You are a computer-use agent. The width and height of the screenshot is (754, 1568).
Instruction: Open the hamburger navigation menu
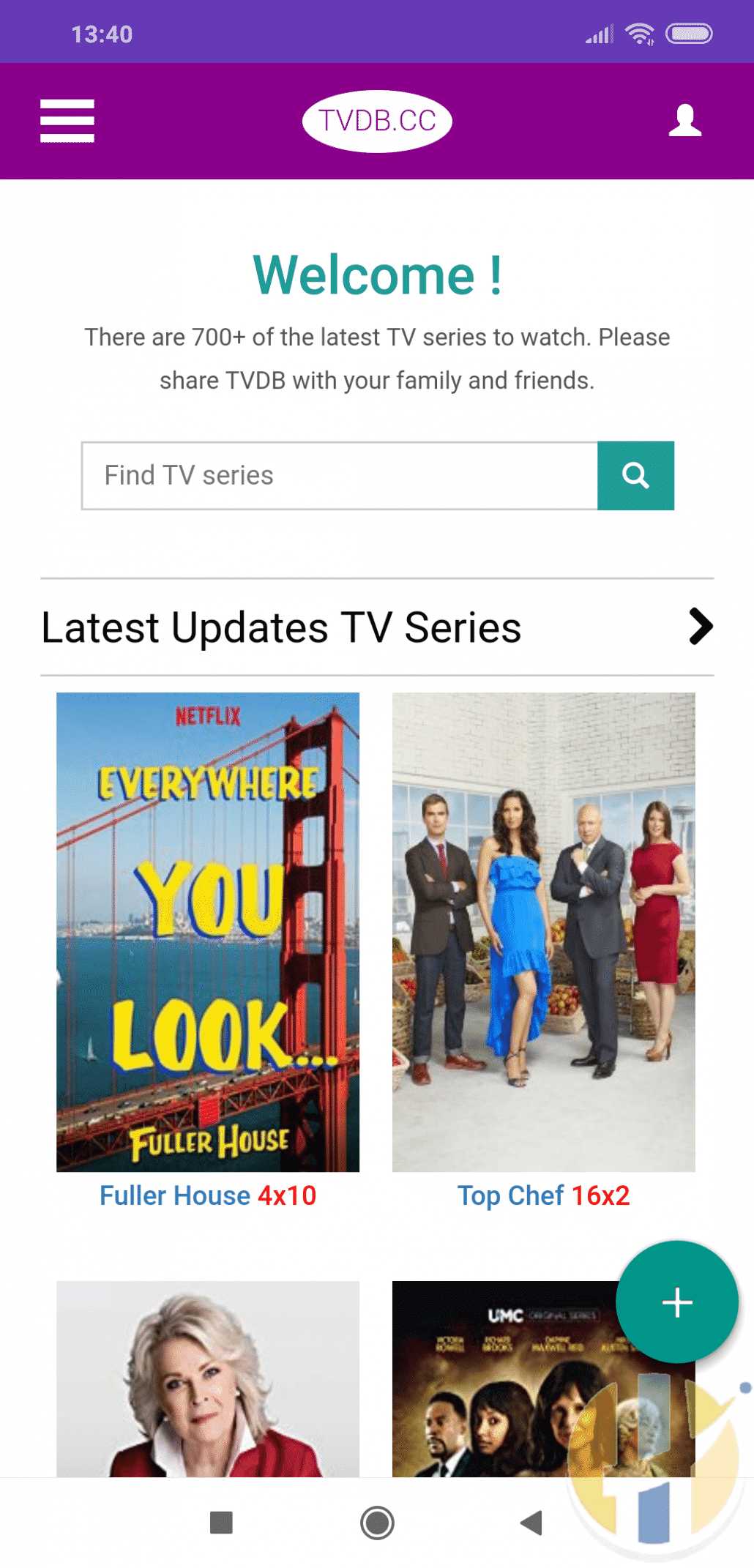click(x=67, y=121)
